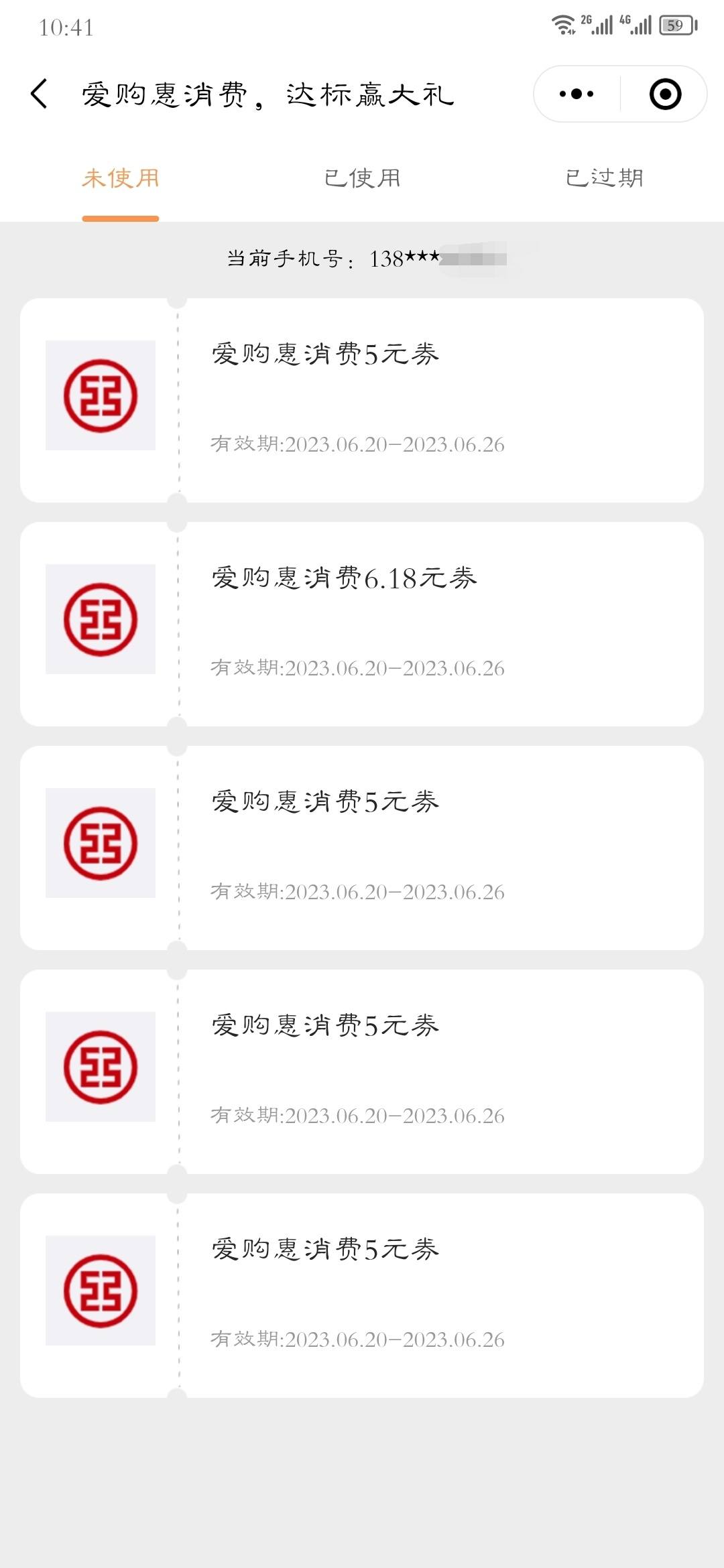
Task: Open the 爱购惠消费6.18元券 coupon card
Action: 362,624
